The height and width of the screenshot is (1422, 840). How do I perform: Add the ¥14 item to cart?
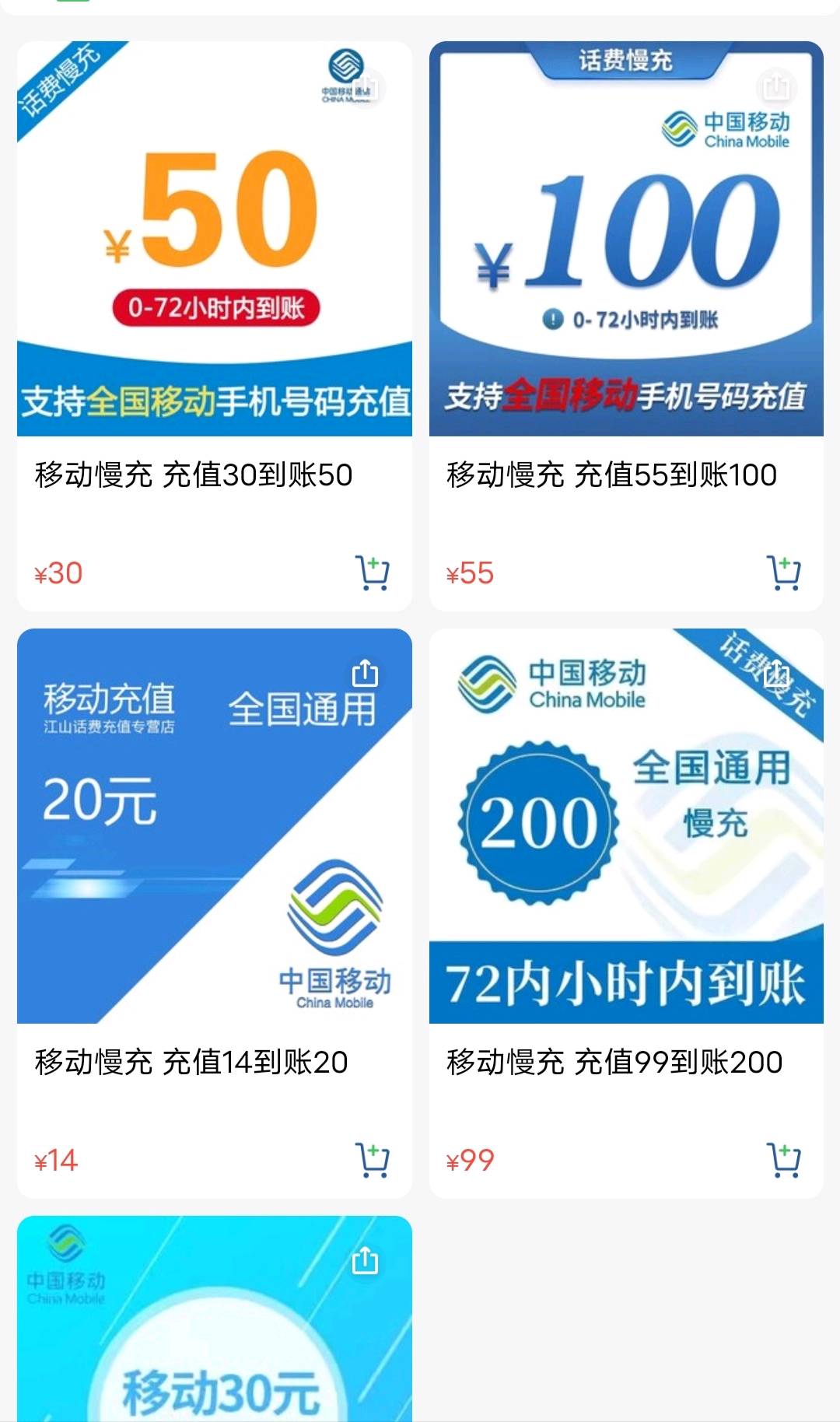click(x=373, y=1160)
